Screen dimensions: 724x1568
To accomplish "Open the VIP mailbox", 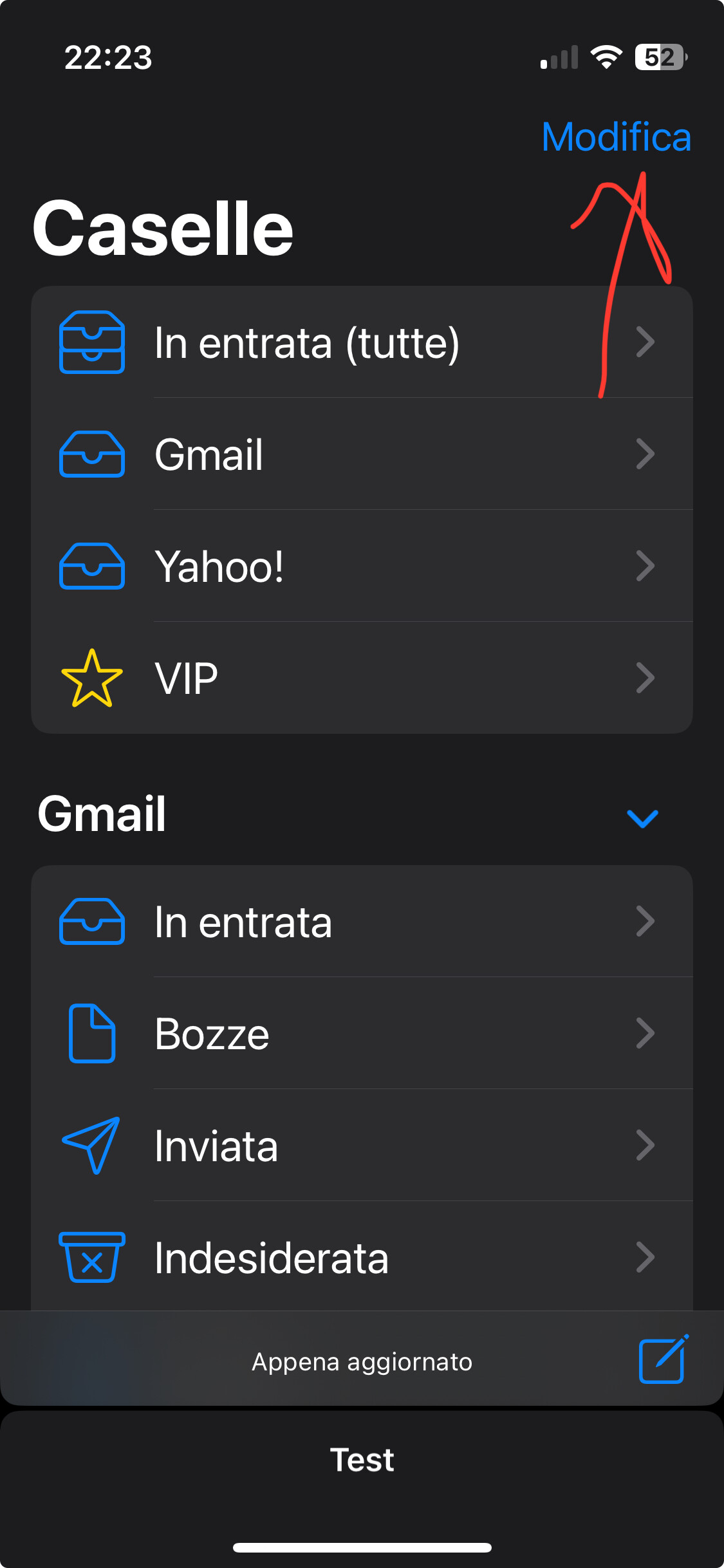I will pos(362,678).
